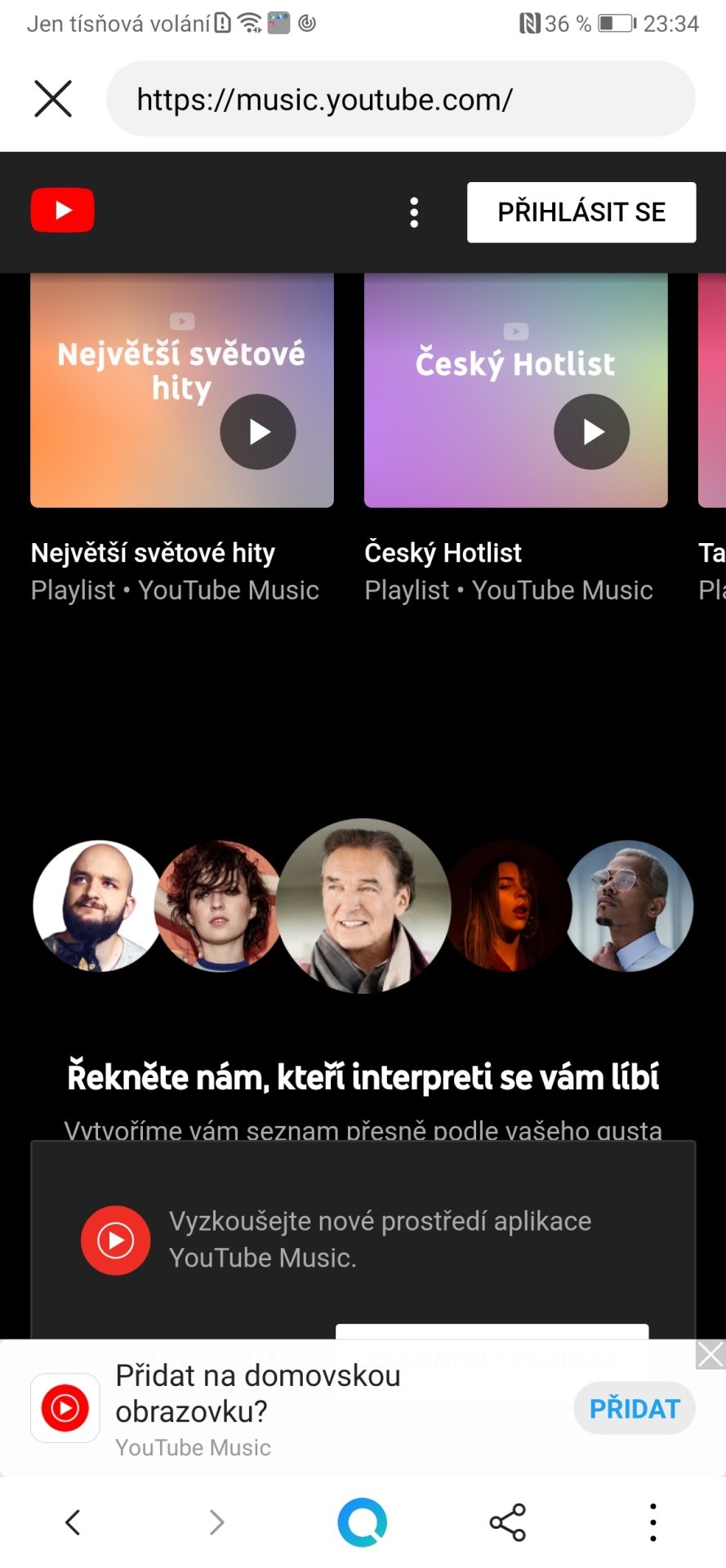Go back with the browser back arrow
The height and width of the screenshot is (1568, 726).
[73, 1522]
